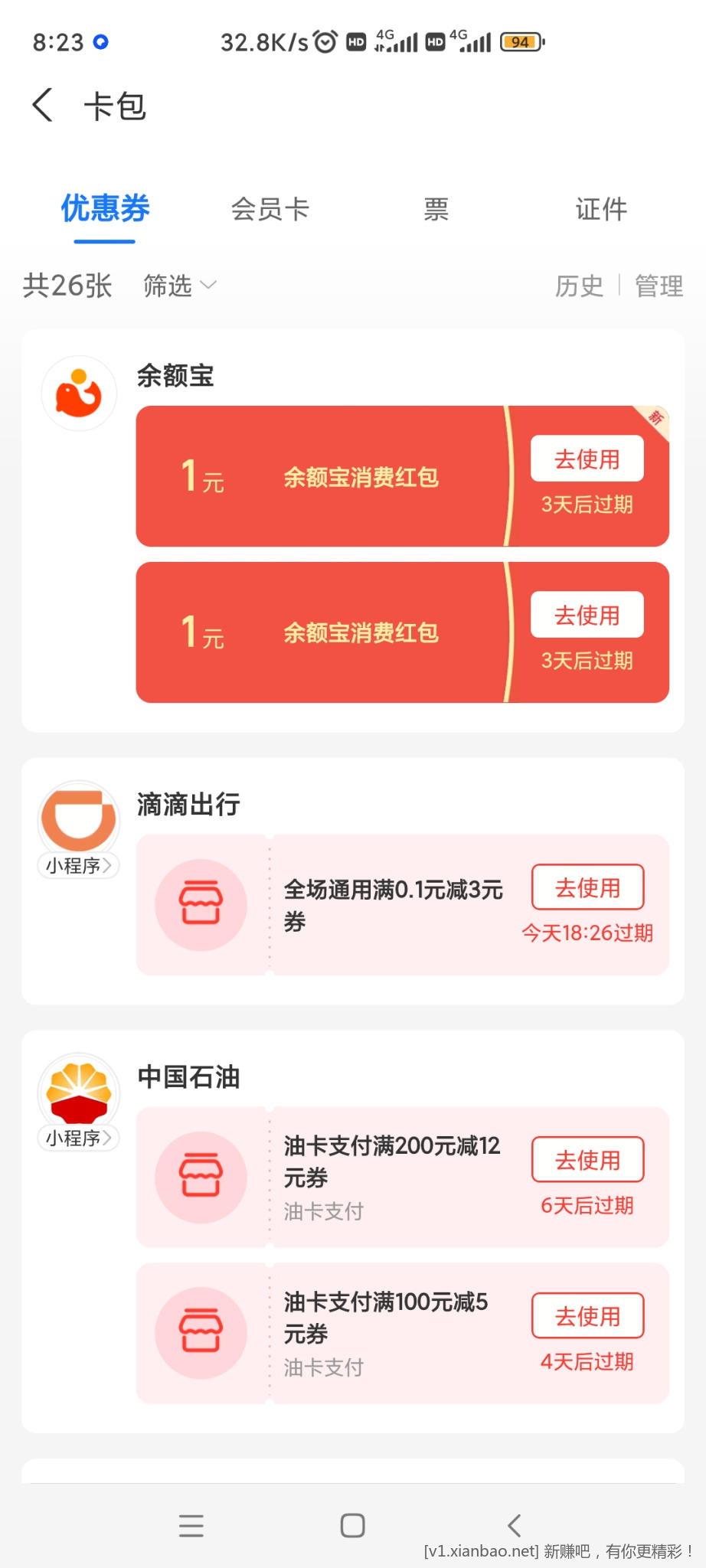
Task: Switch to the 票 tab
Action: [436, 209]
